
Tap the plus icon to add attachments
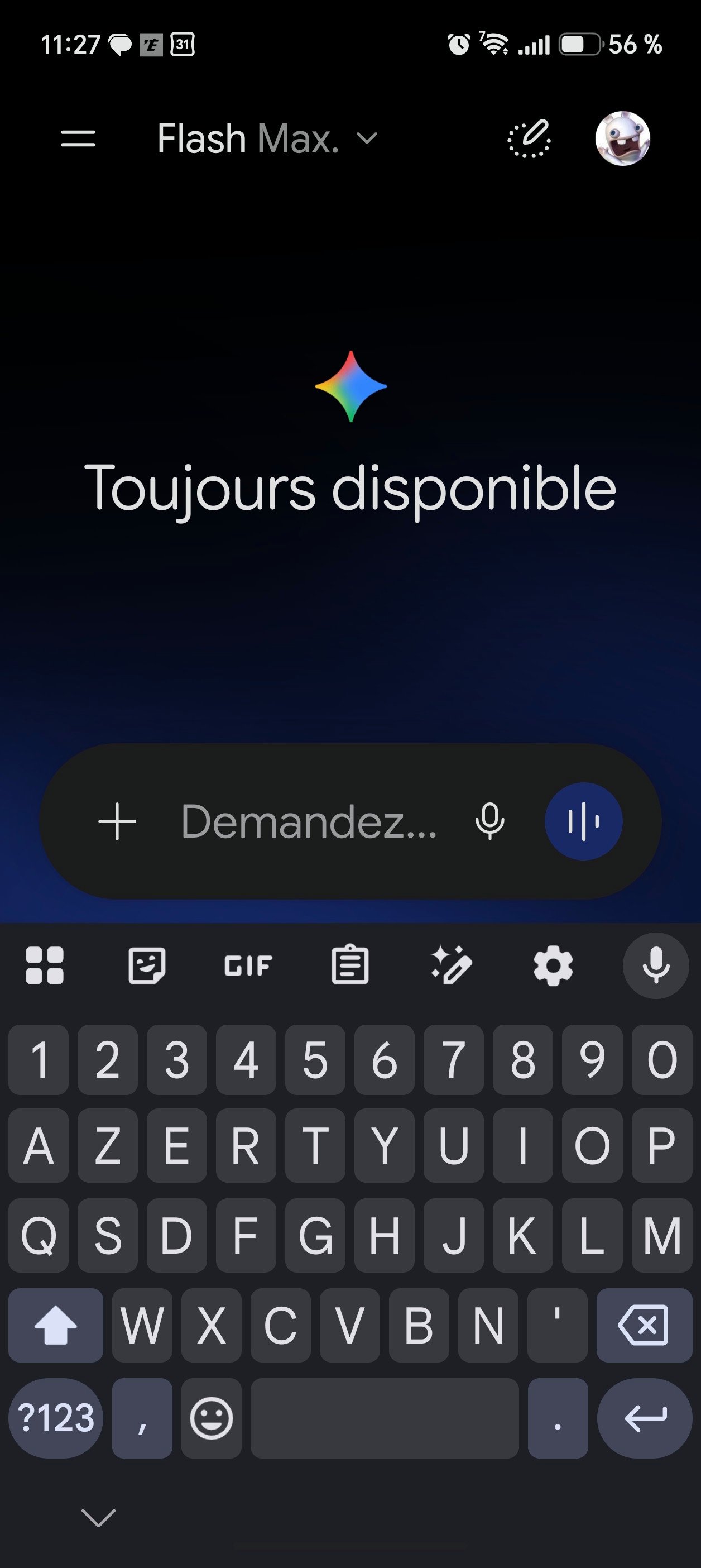tap(117, 822)
